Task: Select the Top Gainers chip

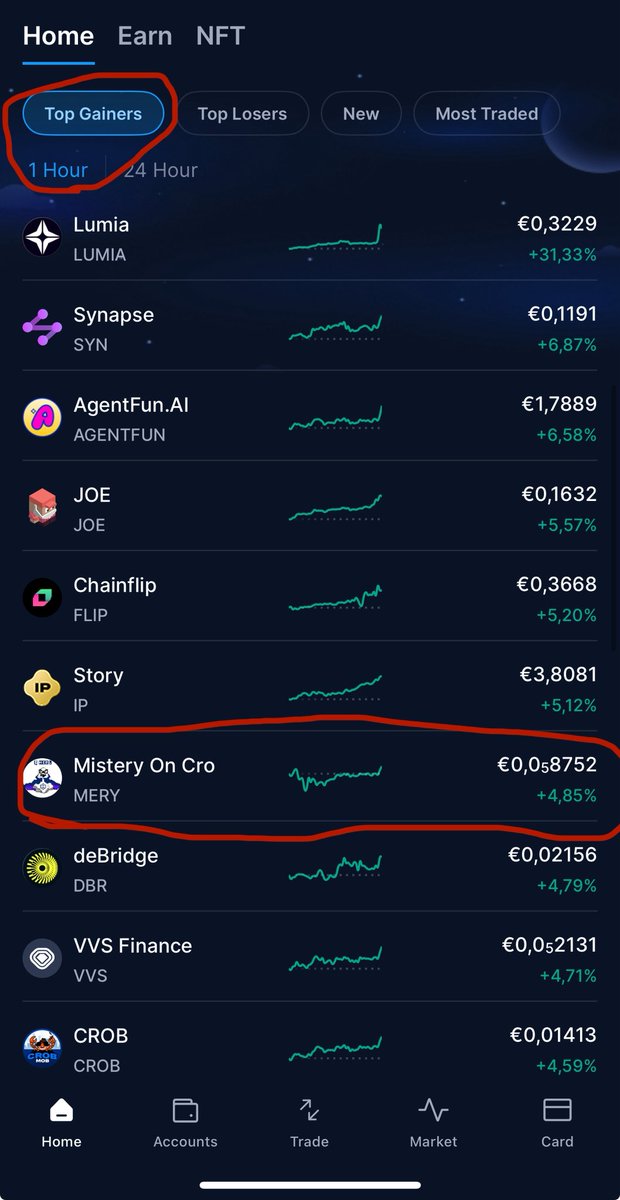Action: (x=93, y=114)
